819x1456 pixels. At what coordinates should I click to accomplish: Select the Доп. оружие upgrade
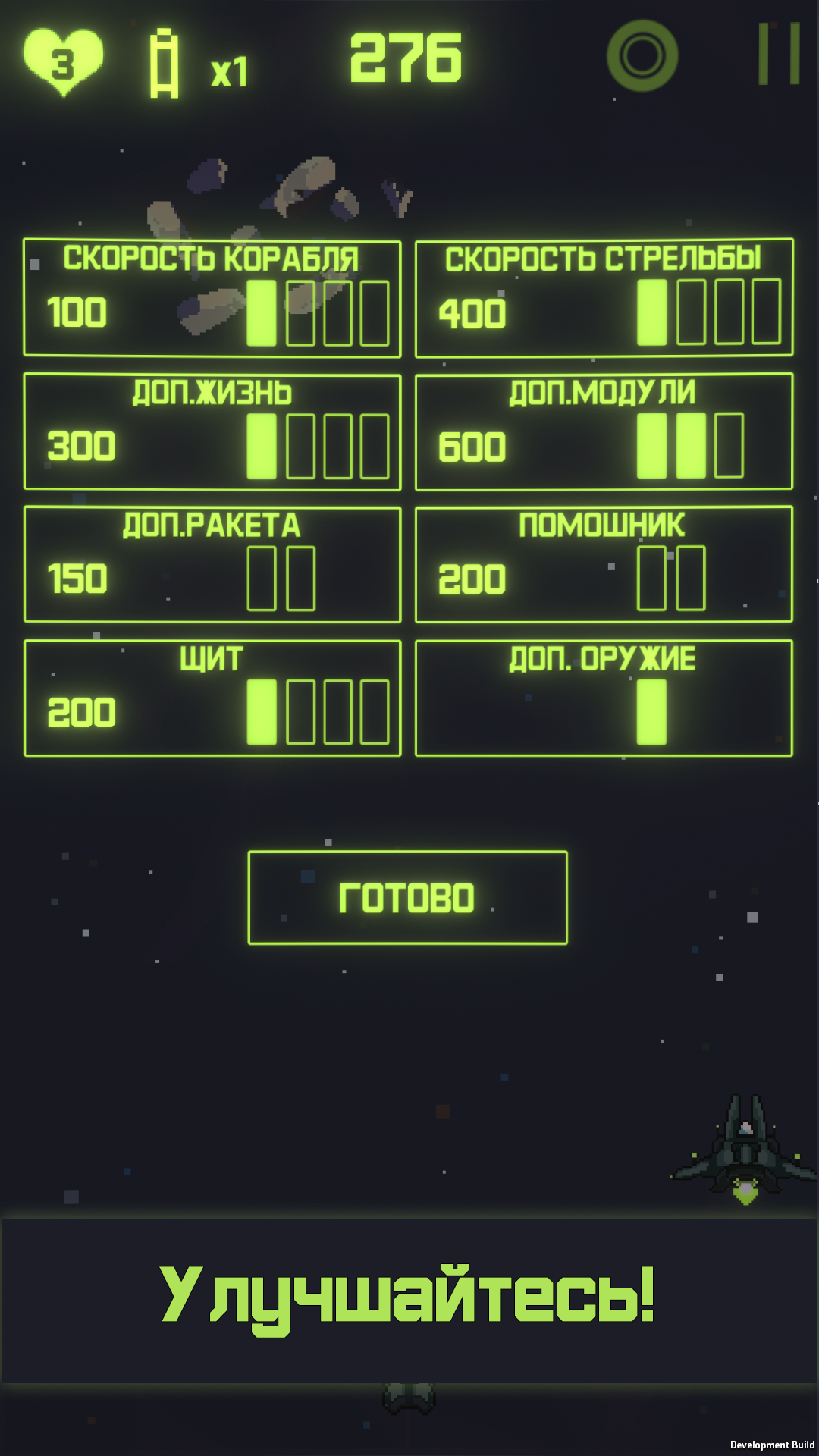[604, 698]
